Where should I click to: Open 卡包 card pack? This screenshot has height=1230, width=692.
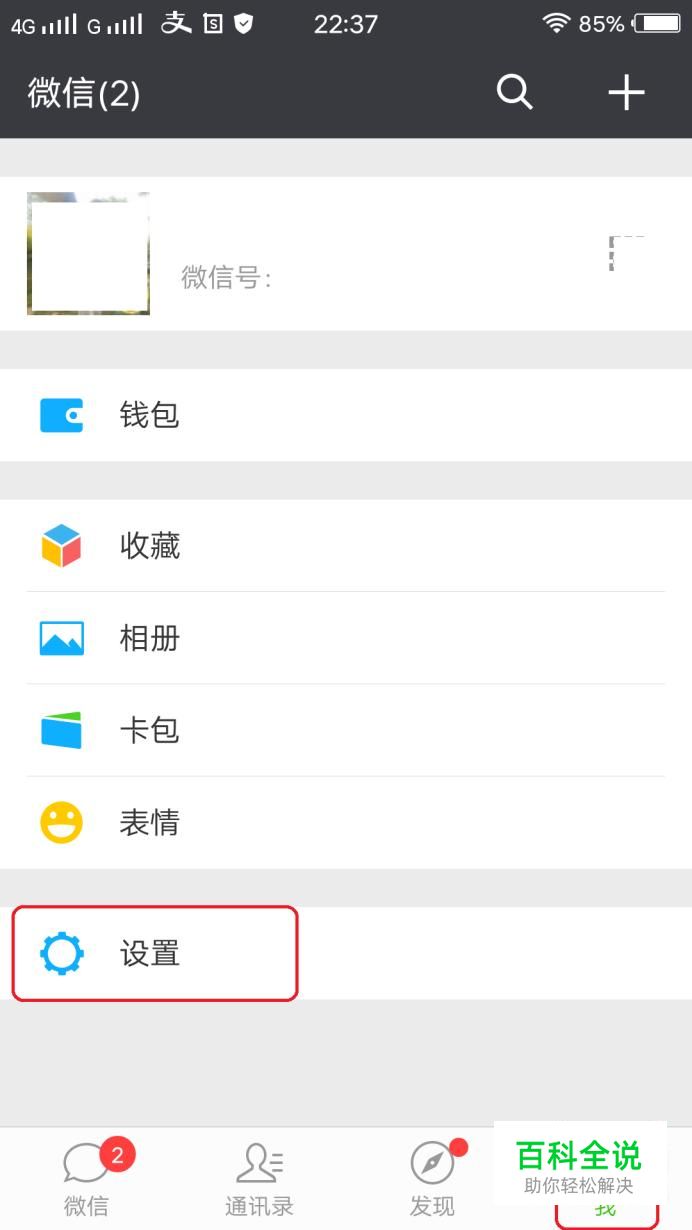[346, 730]
